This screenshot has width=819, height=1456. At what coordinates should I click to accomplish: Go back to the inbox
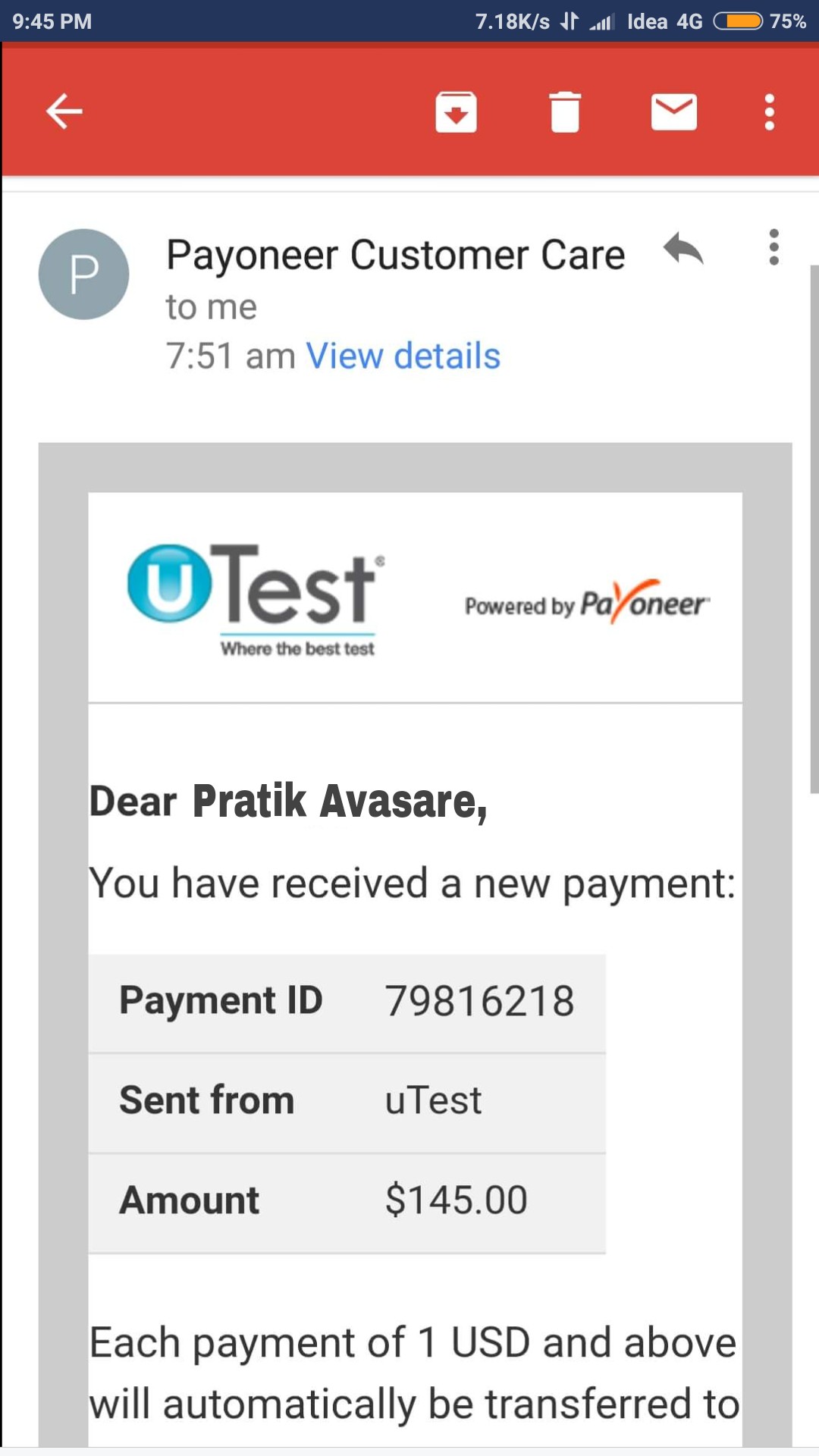click(x=64, y=112)
